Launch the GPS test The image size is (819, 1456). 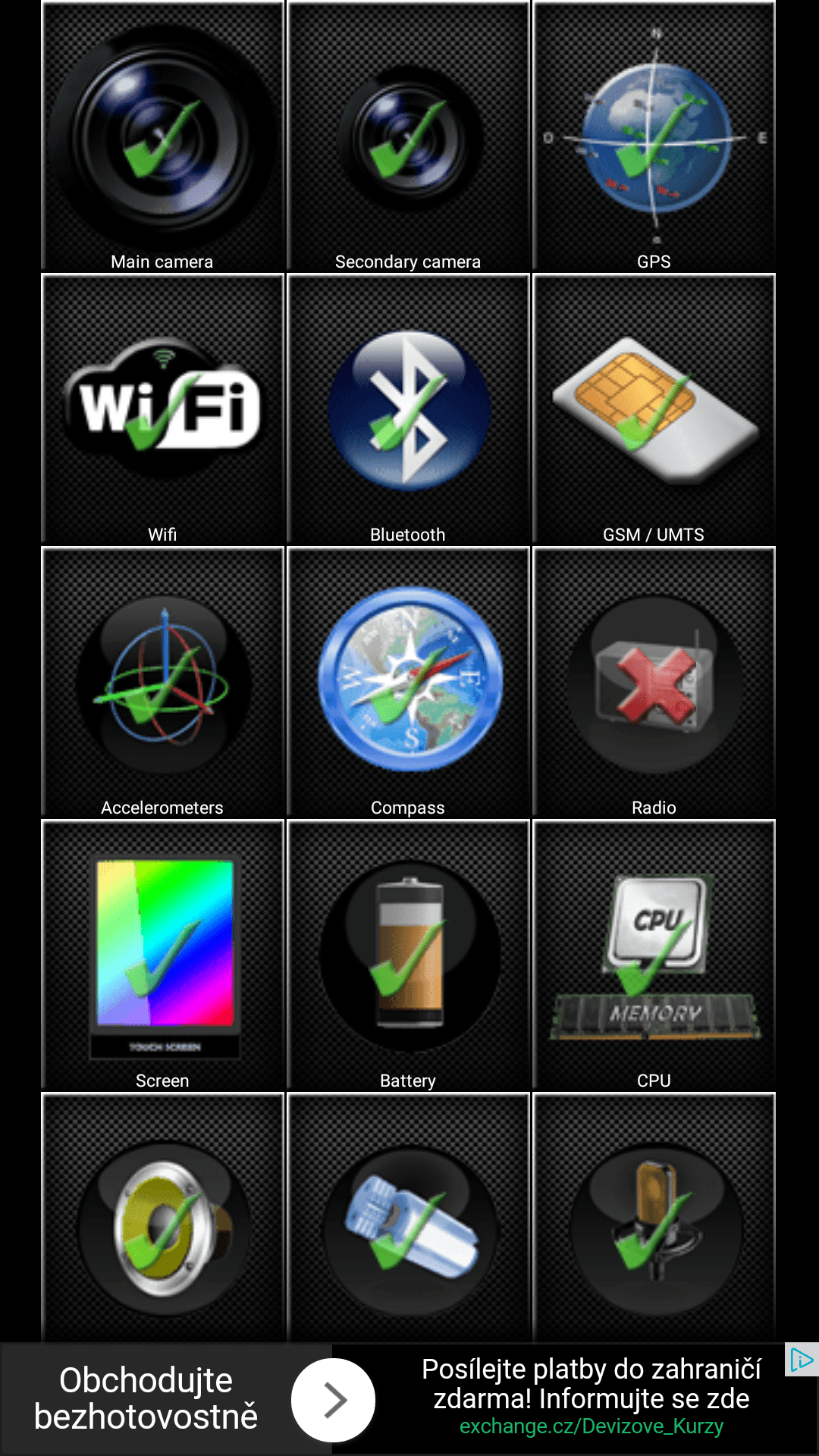click(x=654, y=136)
